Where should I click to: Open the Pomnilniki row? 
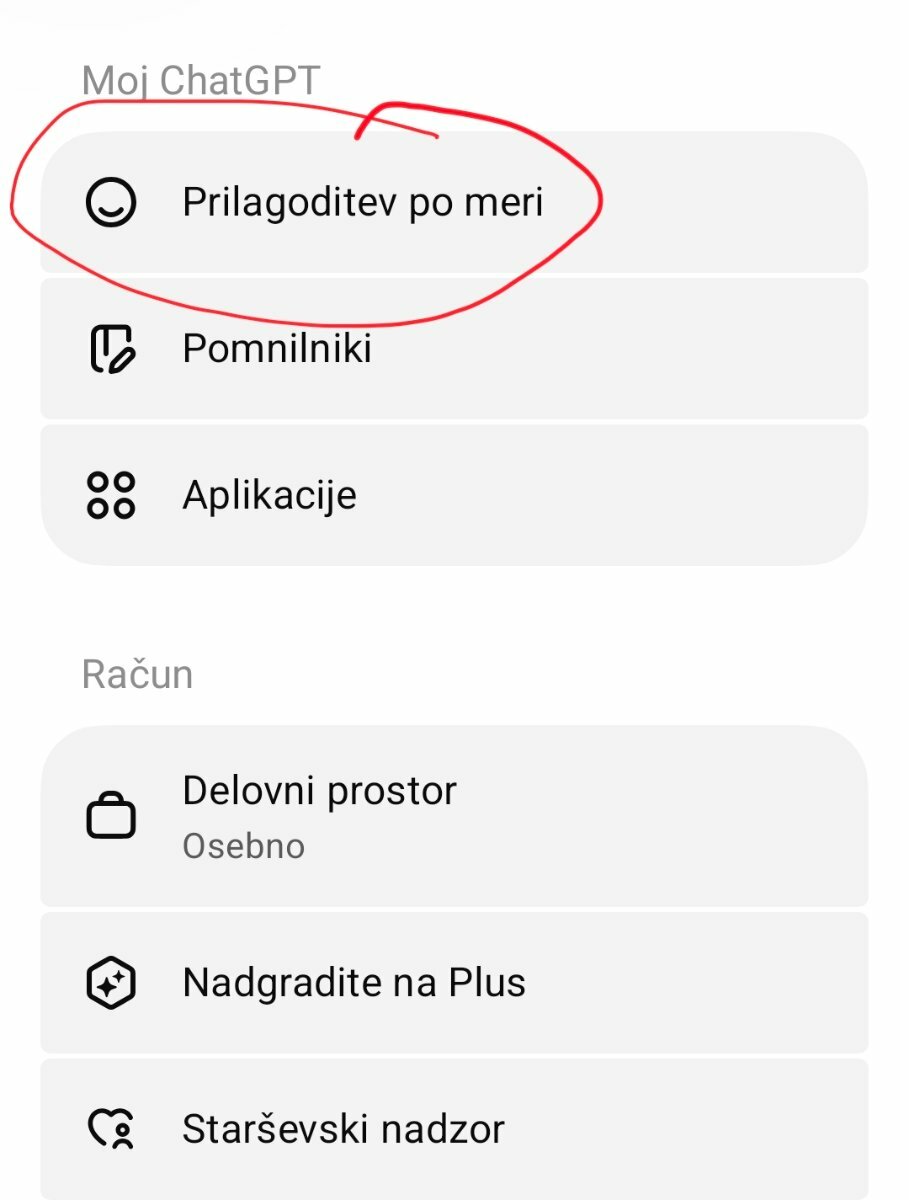click(277, 349)
